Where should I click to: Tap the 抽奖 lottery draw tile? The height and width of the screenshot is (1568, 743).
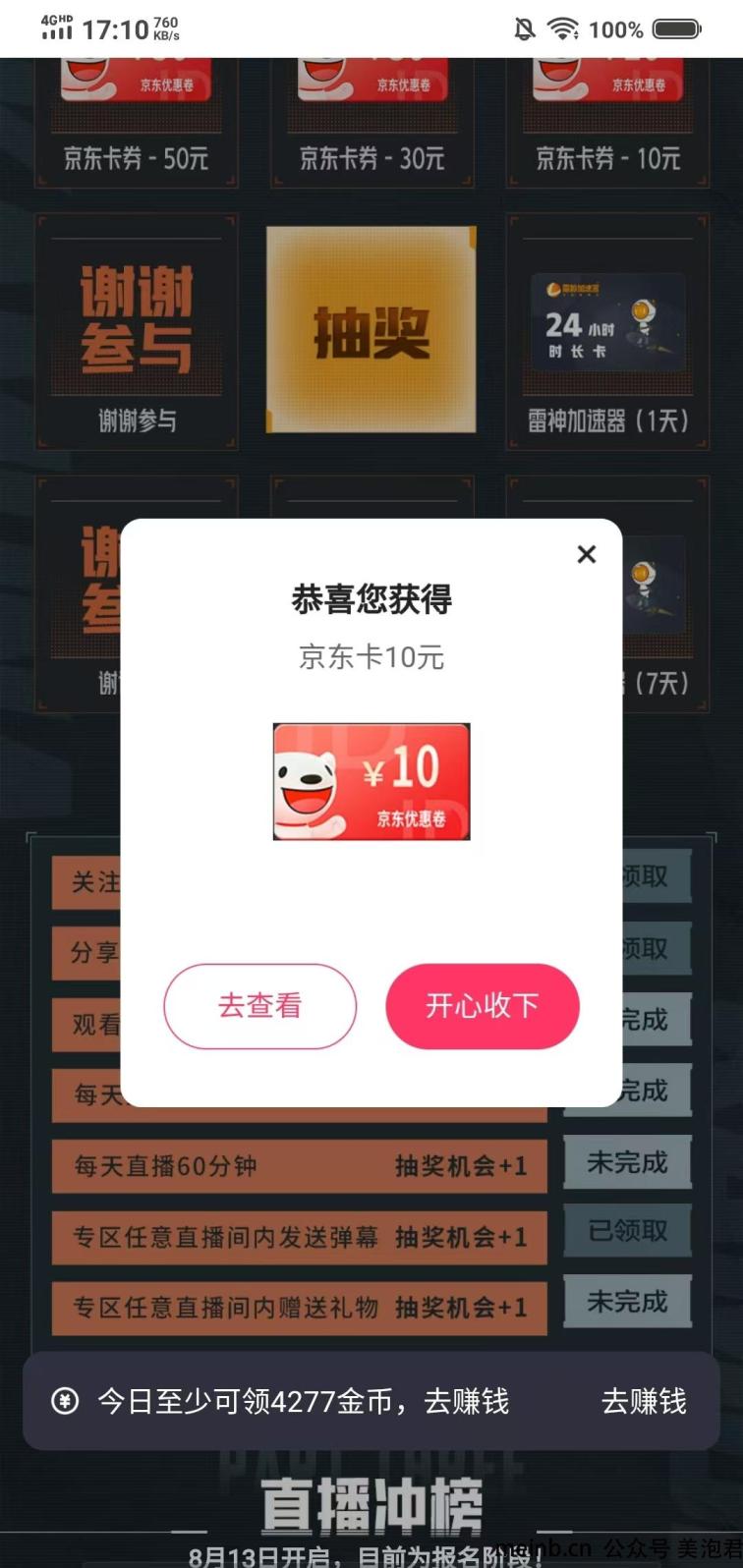click(371, 331)
